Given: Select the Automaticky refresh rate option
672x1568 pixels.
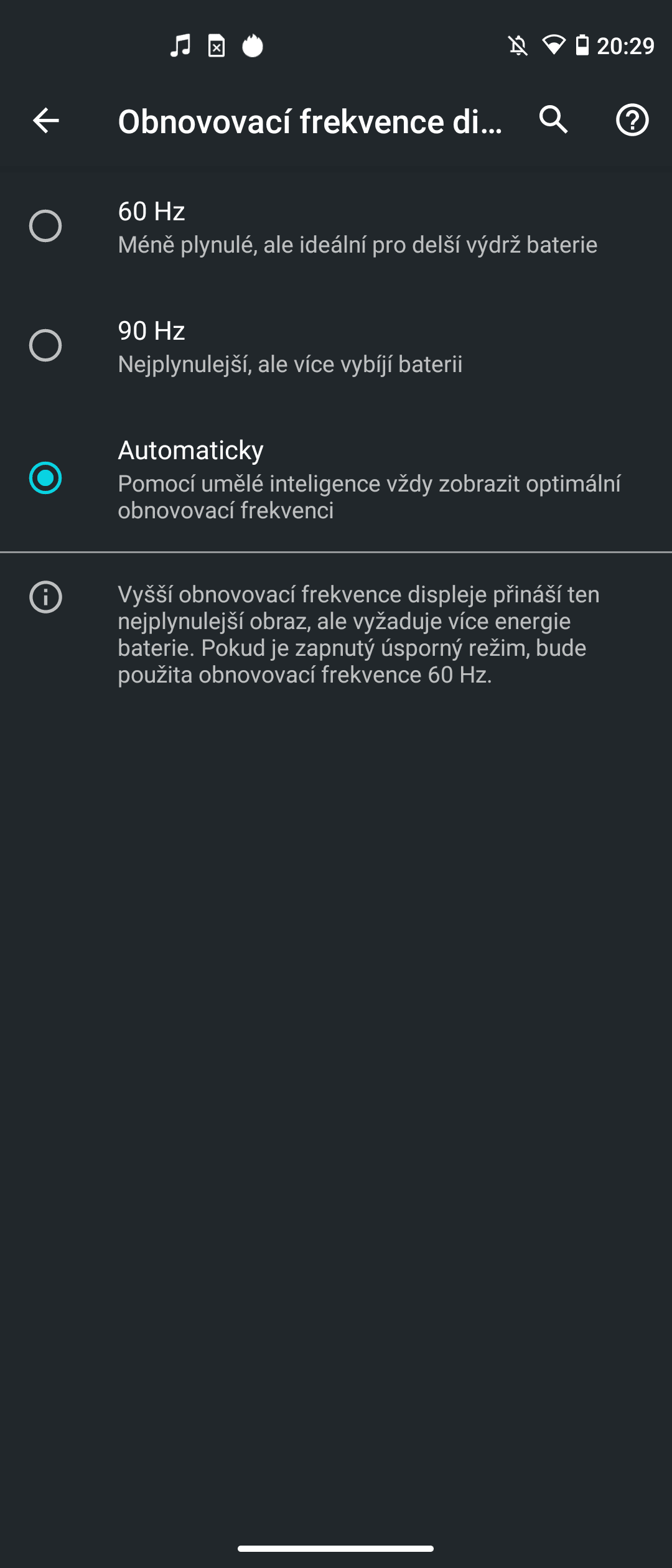Looking at the screenshot, I should pos(45,478).
